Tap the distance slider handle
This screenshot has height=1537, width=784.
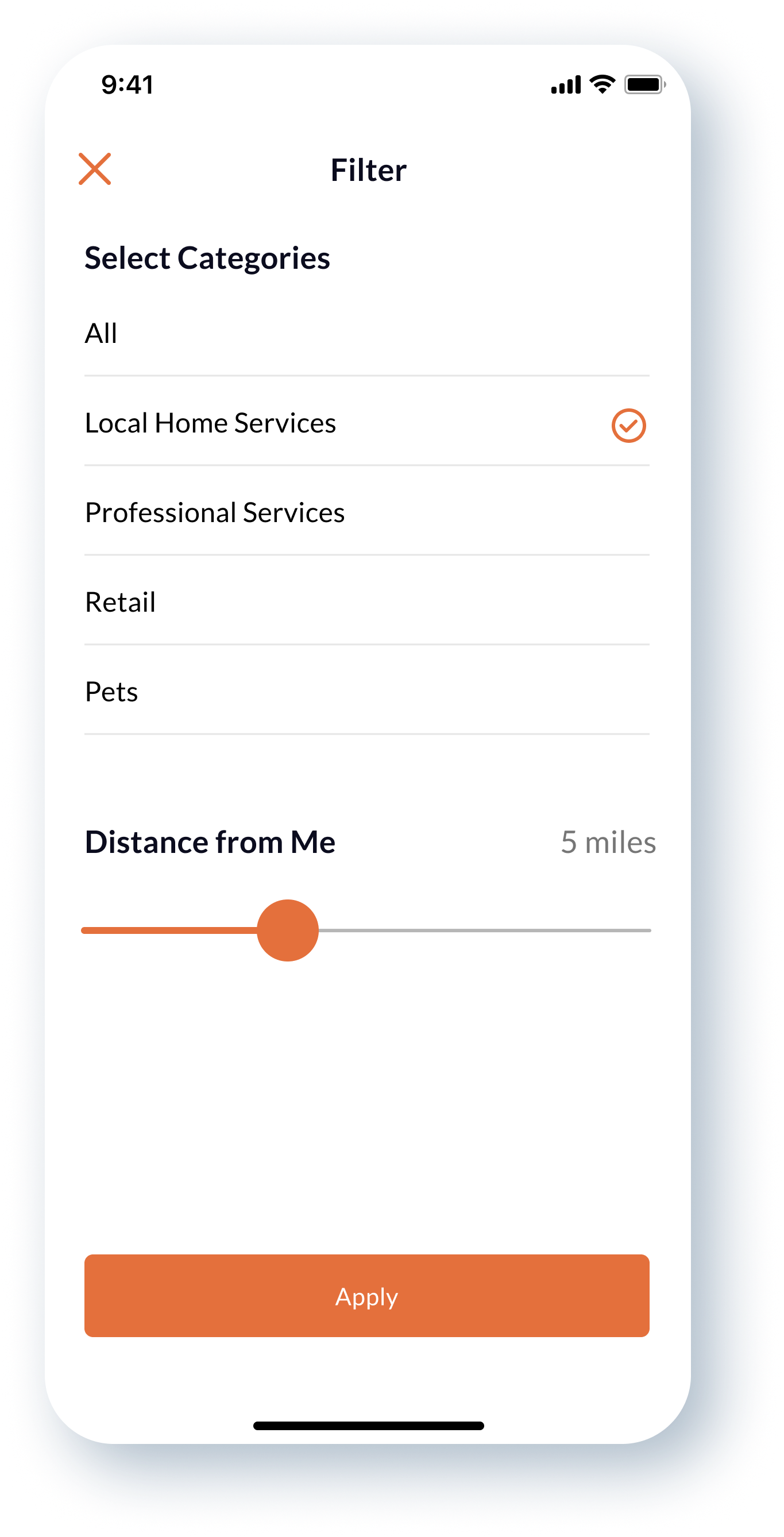(288, 930)
